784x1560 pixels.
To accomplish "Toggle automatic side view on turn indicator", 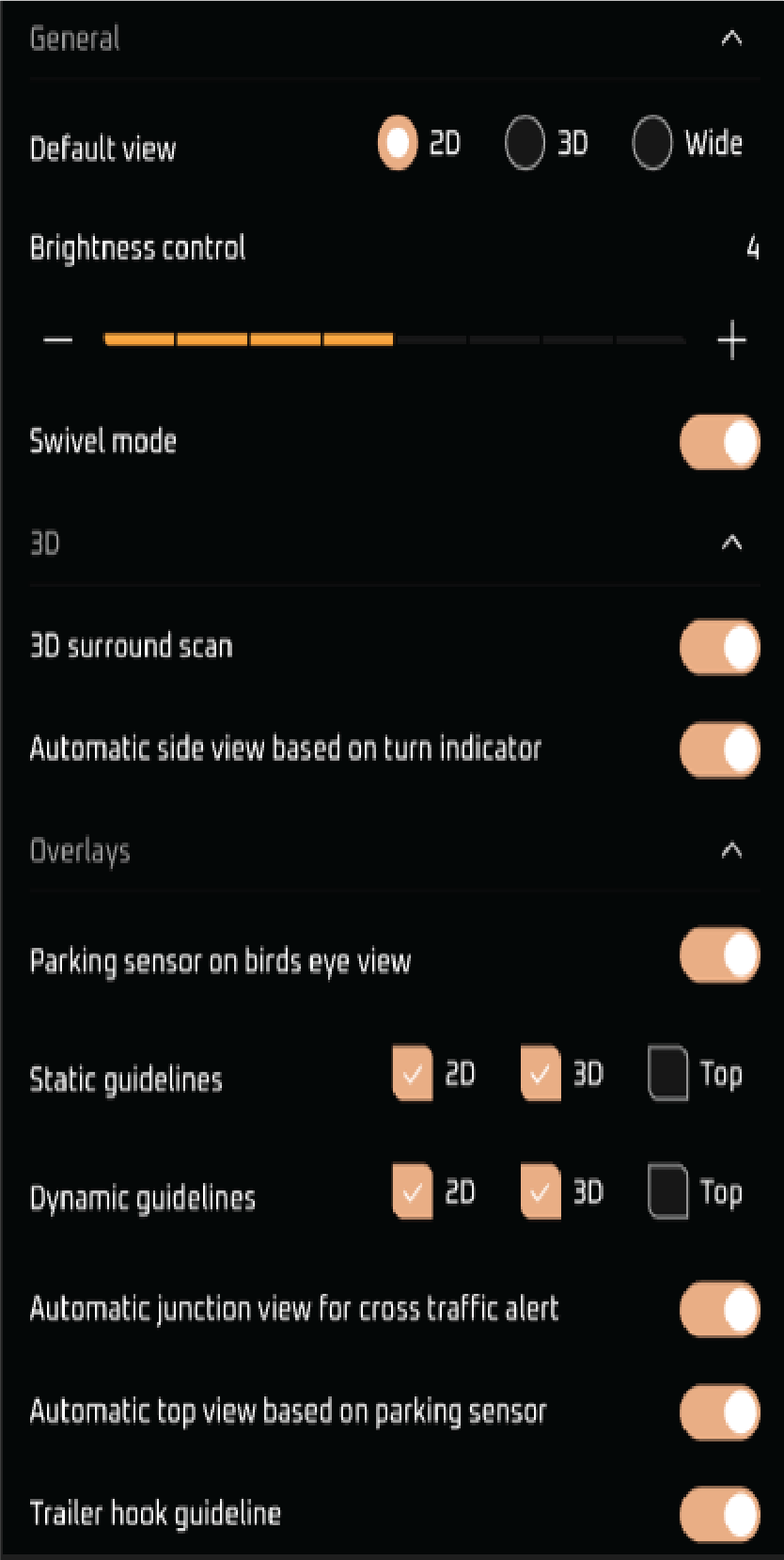I will [720, 749].
